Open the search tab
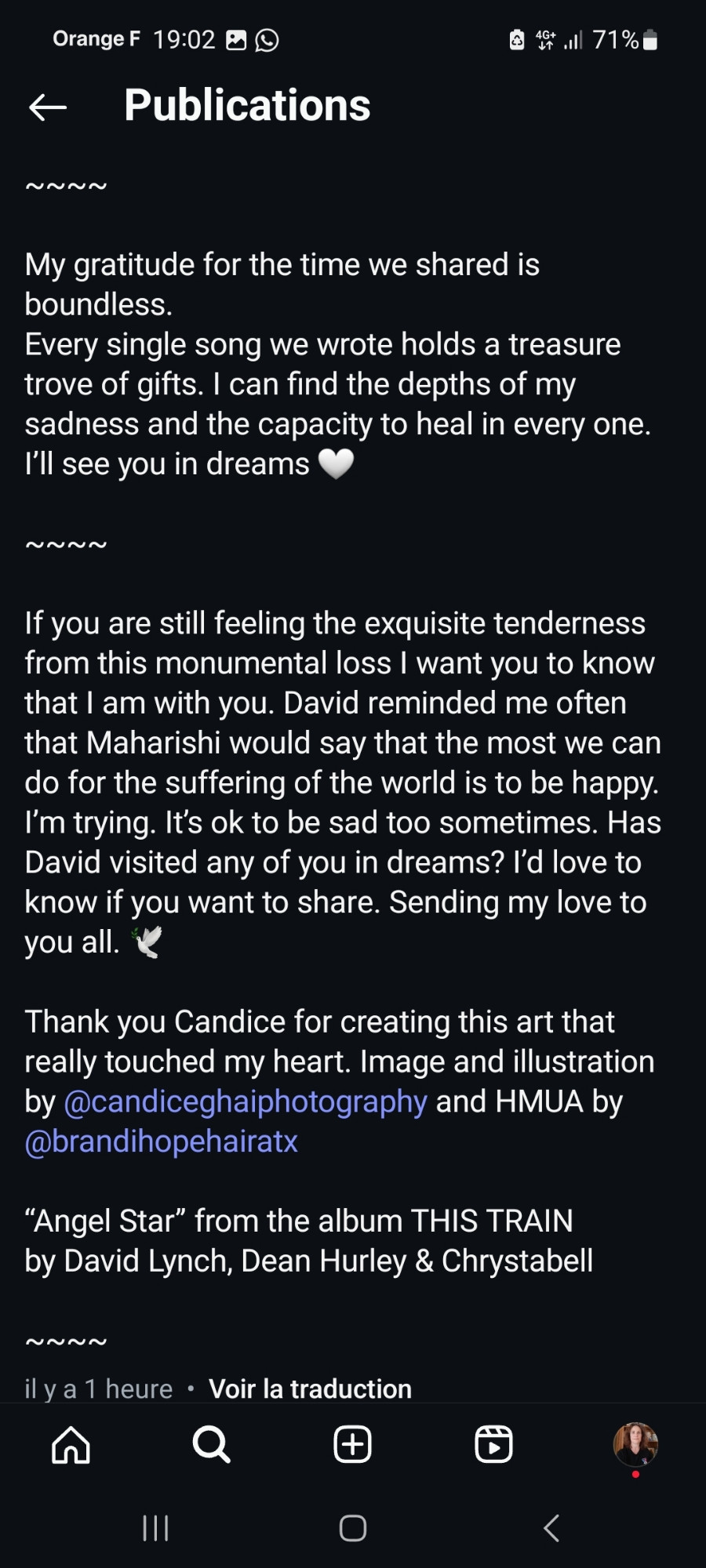Image resolution: width=706 pixels, height=1568 pixels. tap(212, 1444)
